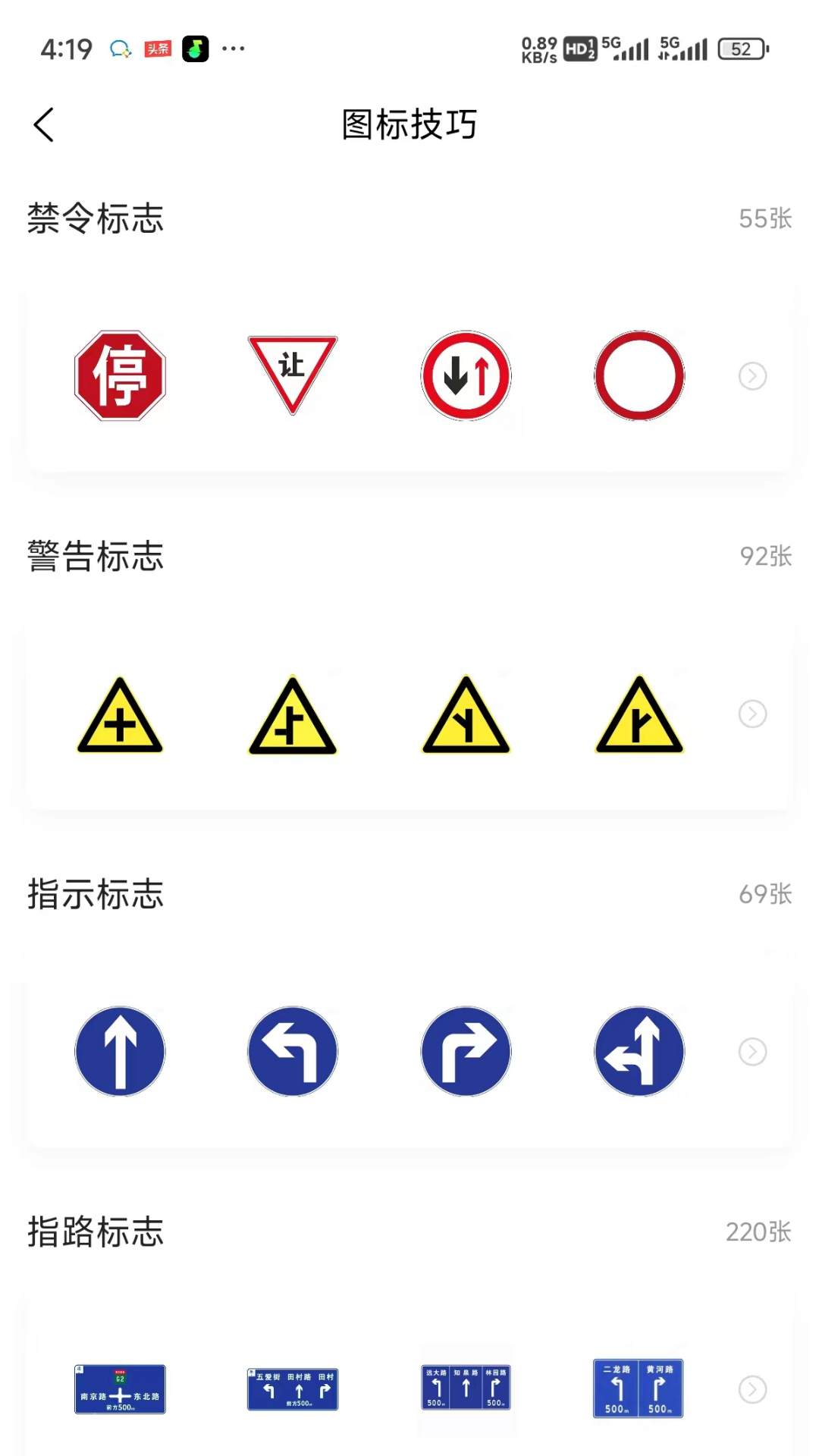Tap the T-junction side road warning sign
819x1456 pixels.
pos(293,714)
